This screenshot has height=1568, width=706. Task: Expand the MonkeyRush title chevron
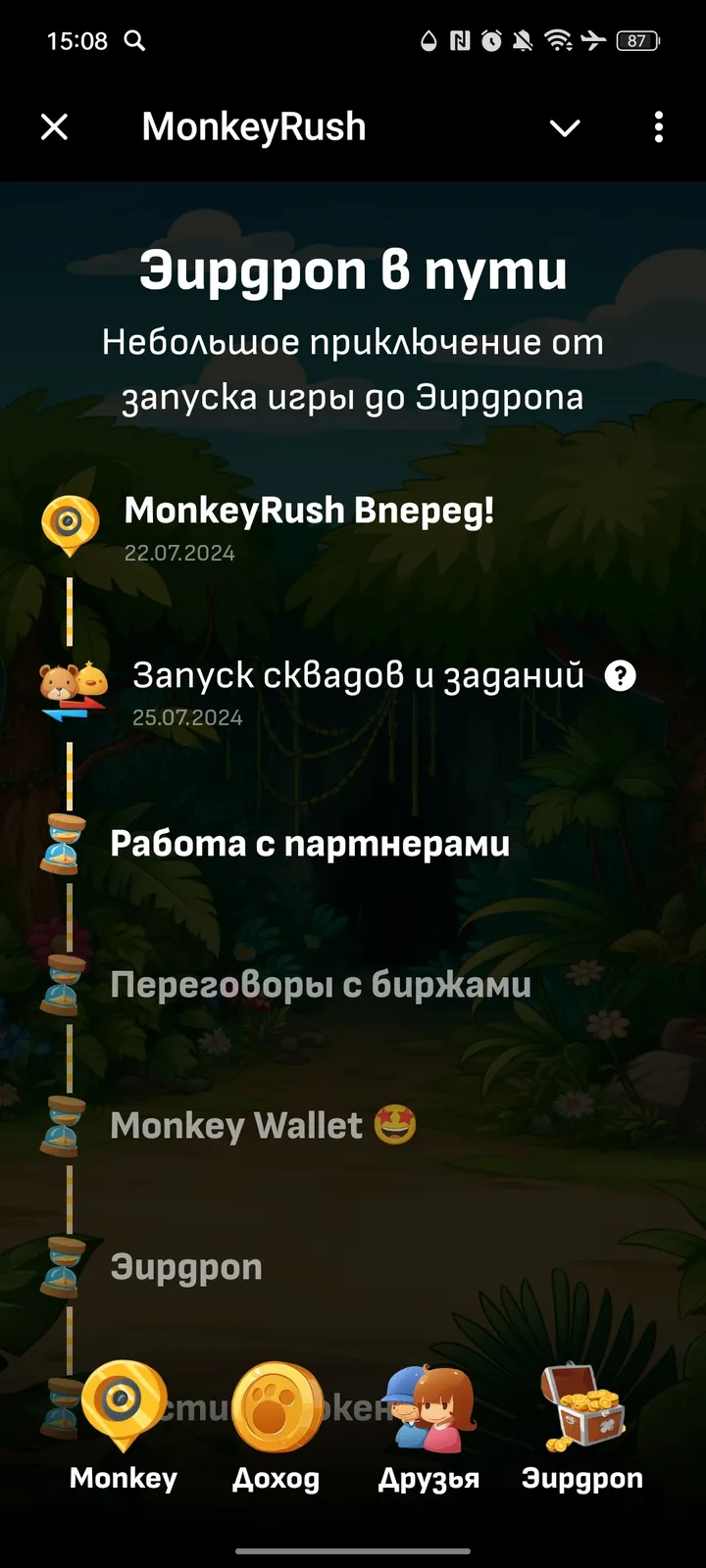[x=565, y=127]
